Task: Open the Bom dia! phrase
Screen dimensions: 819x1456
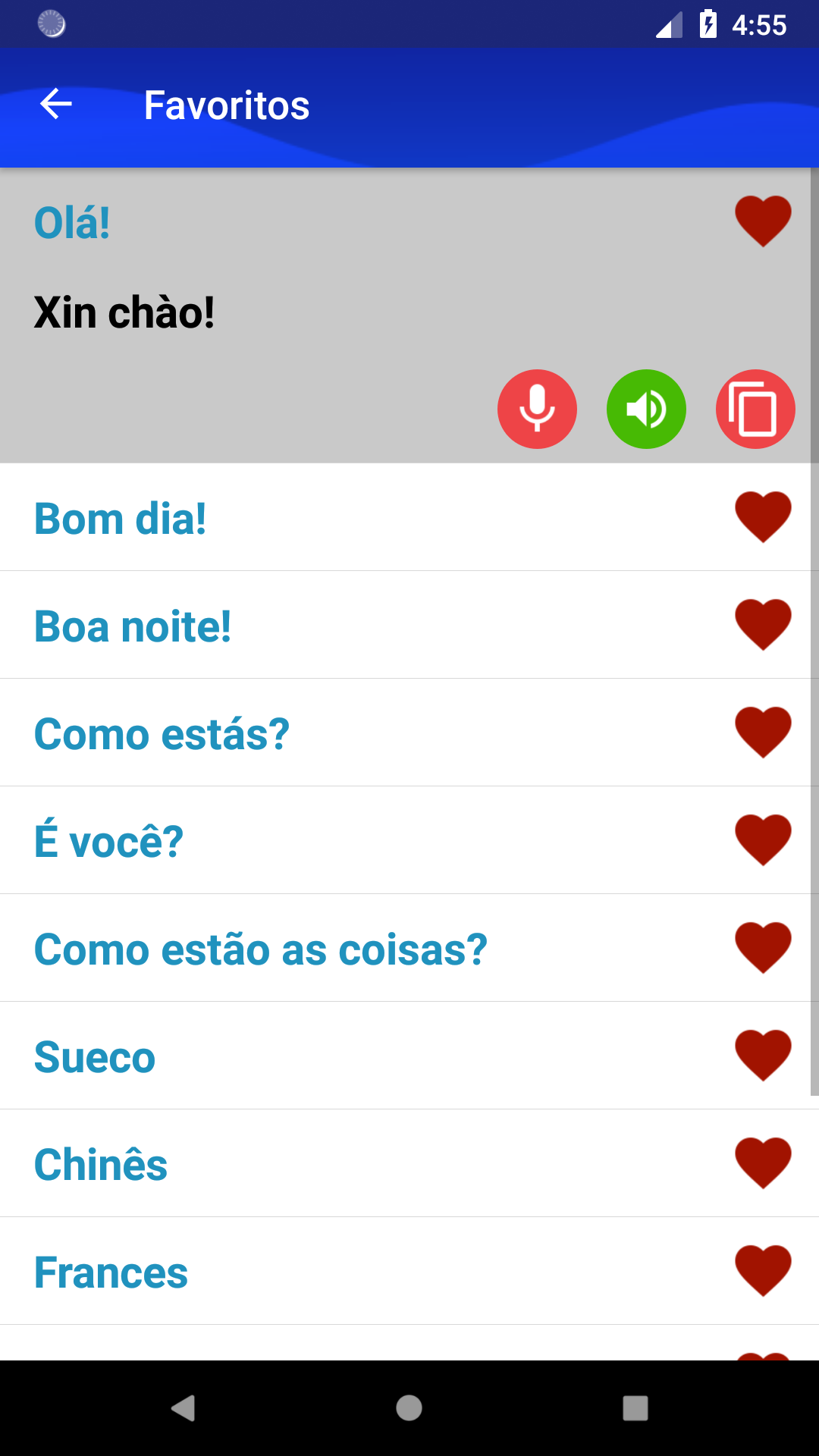Action: tap(405, 517)
